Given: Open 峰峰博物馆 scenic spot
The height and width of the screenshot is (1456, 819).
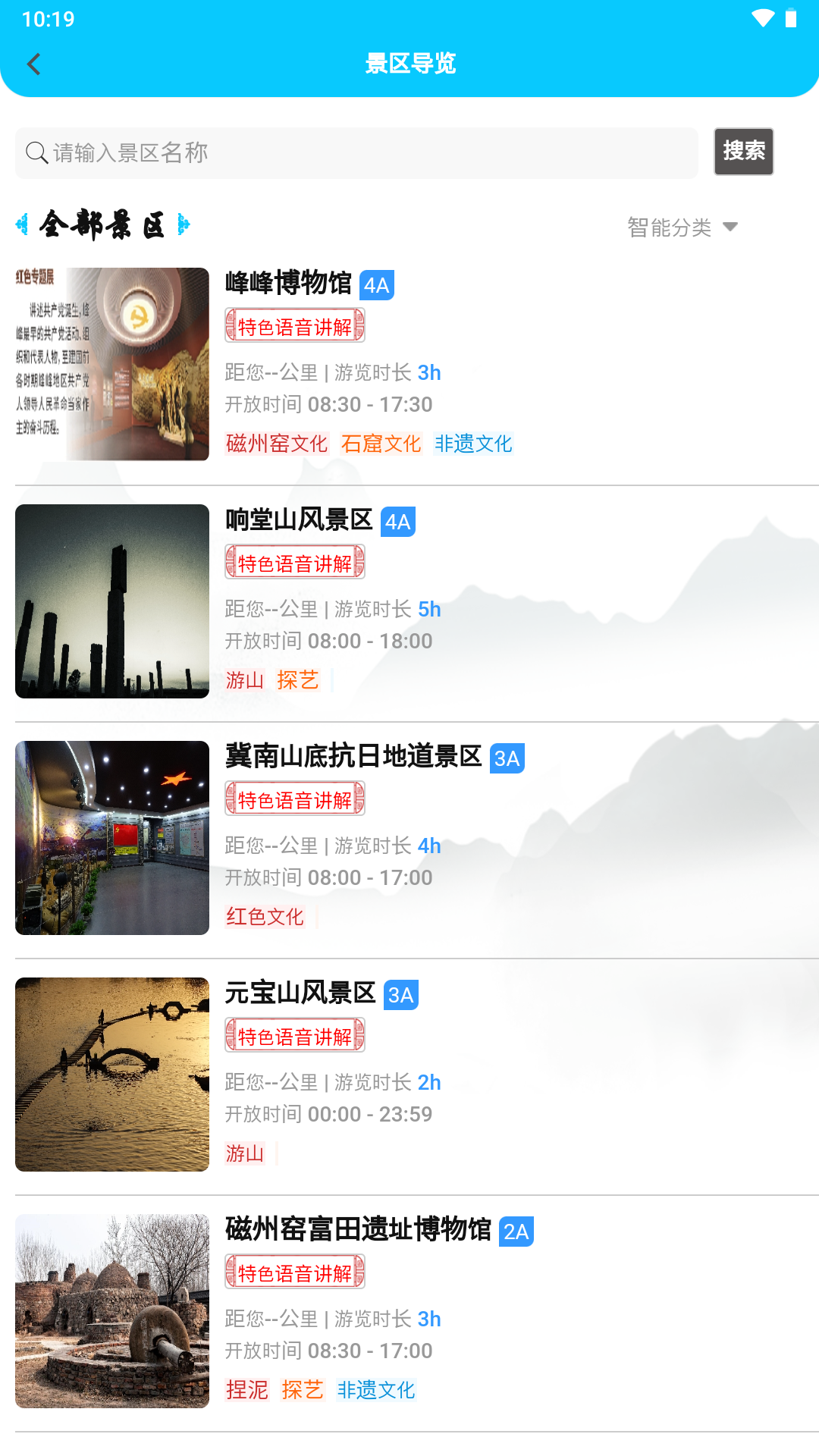Looking at the screenshot, I should coord(288,283).
